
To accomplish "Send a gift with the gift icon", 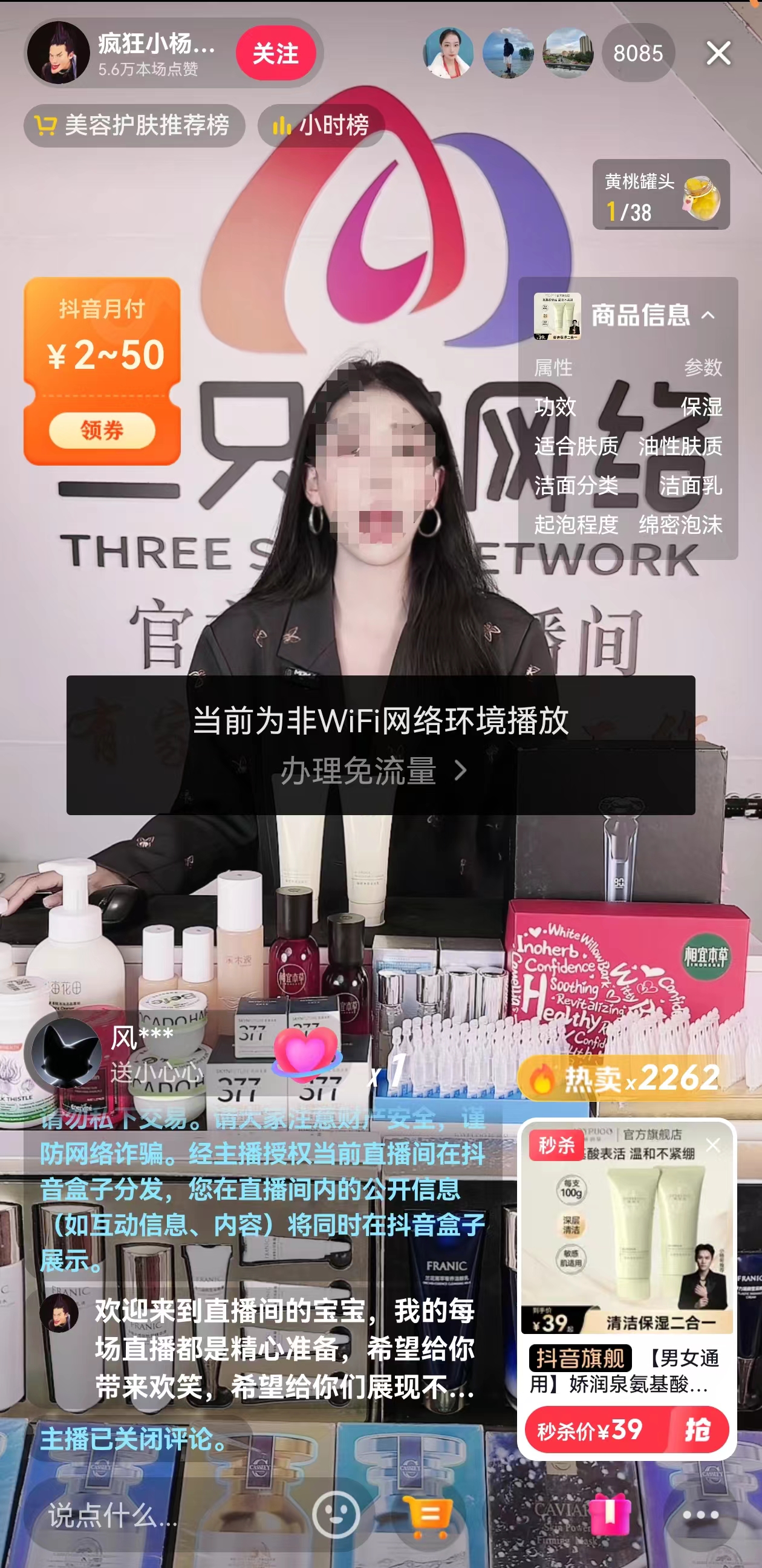I will coord(609,1515).
